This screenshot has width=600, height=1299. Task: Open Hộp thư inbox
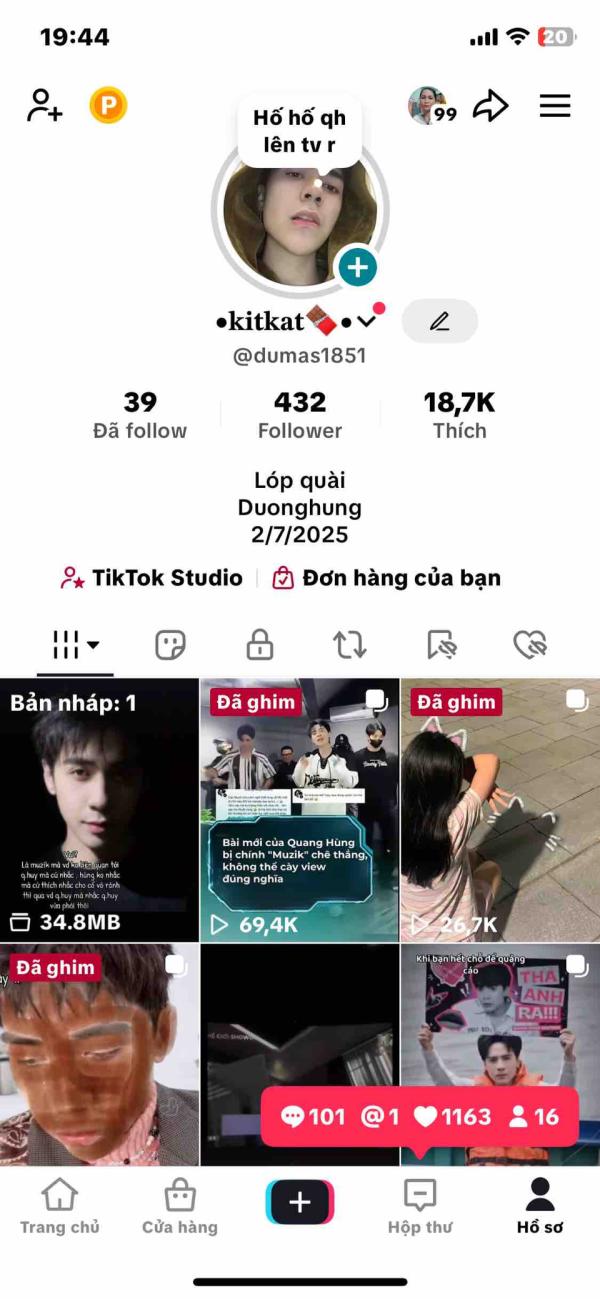[x=420, y=1205]
